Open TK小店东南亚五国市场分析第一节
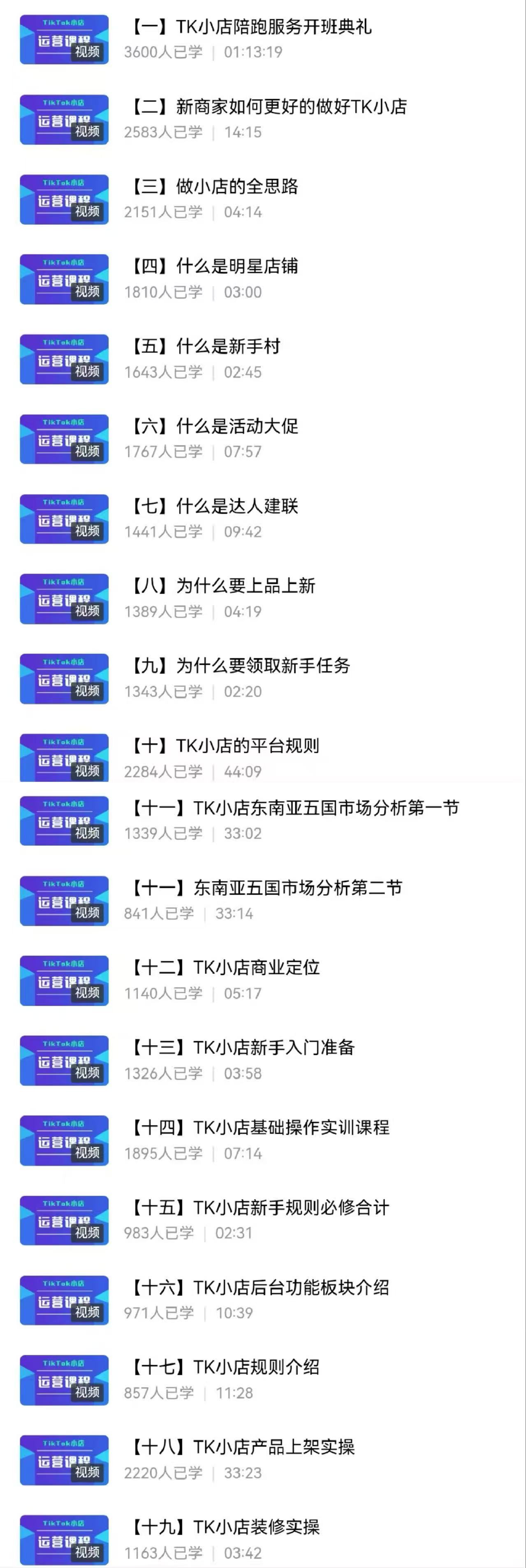The height and width of the screenshot is (1568, 526). 294,808
